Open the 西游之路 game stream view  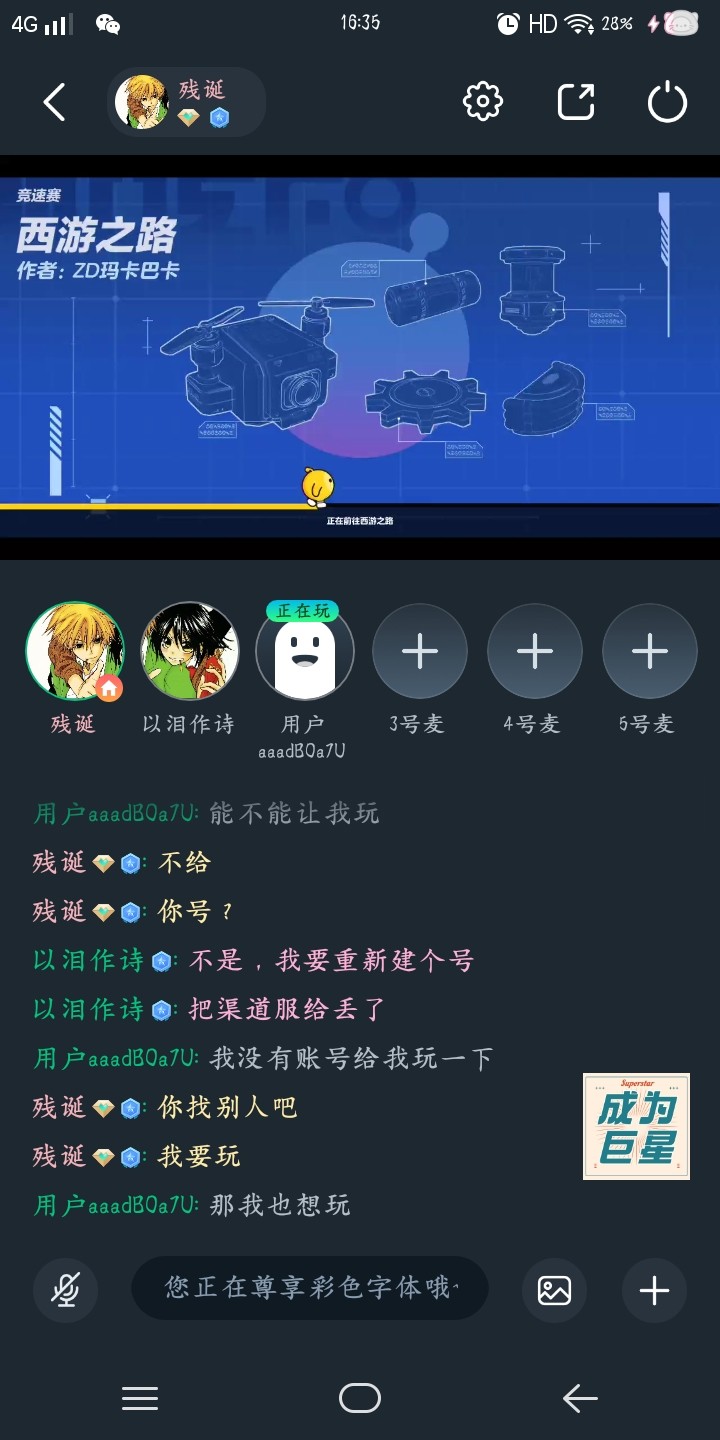[x=360, y=357]
